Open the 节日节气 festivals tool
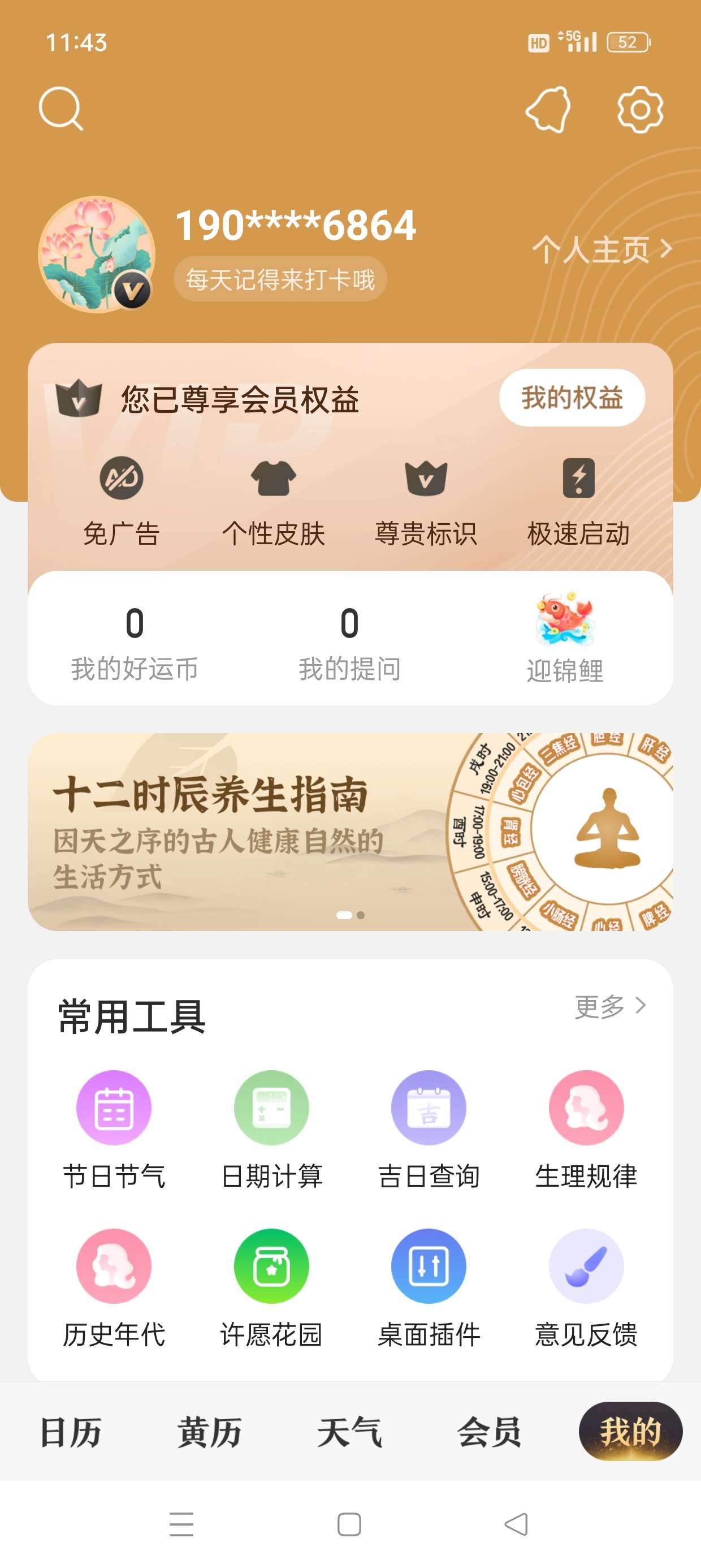The image size is (701, 1568). 113,1108
